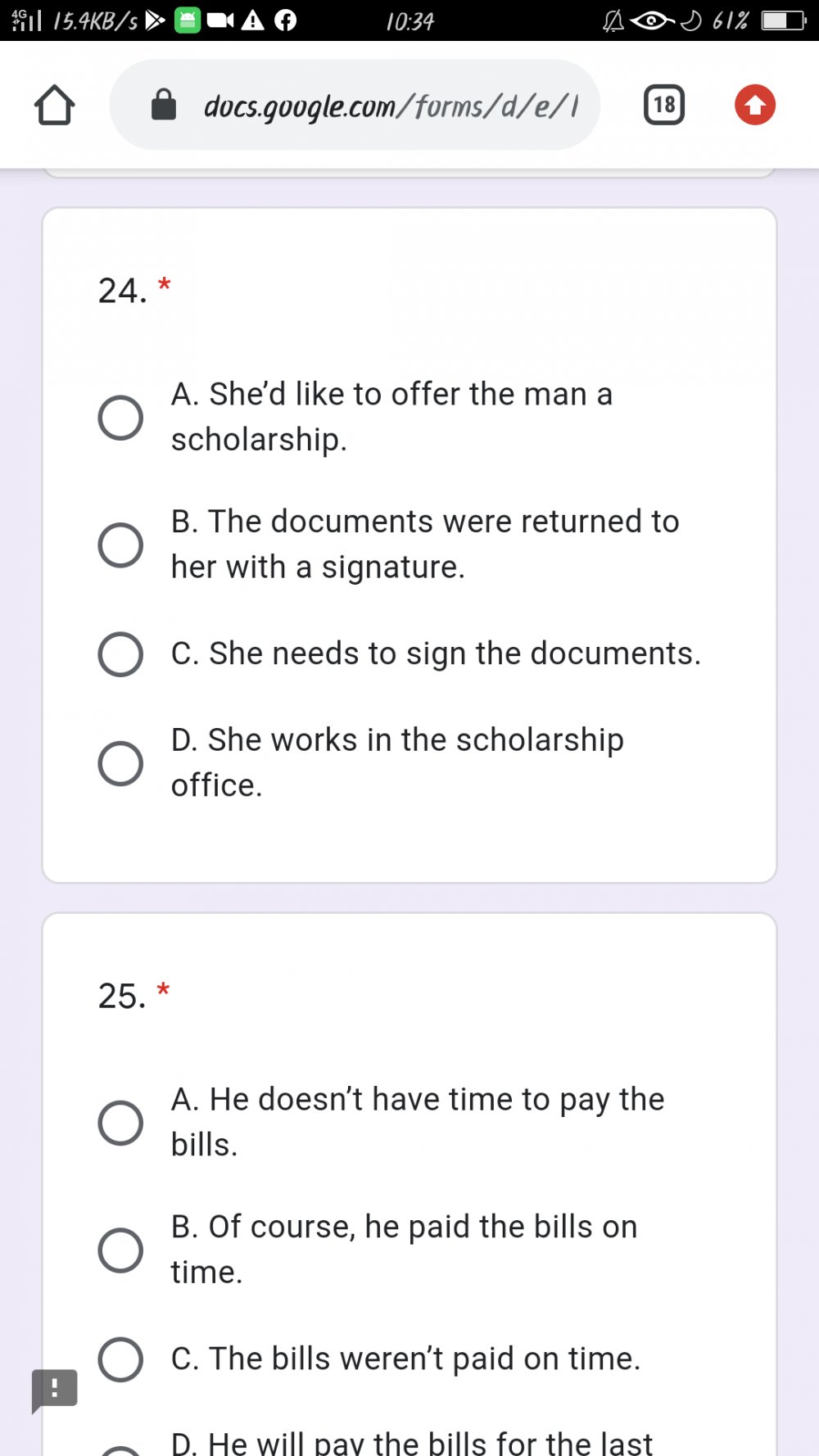Tap the red upward arrow browser button
Viewport: 819px width, 1456px height.
[754, 106]
